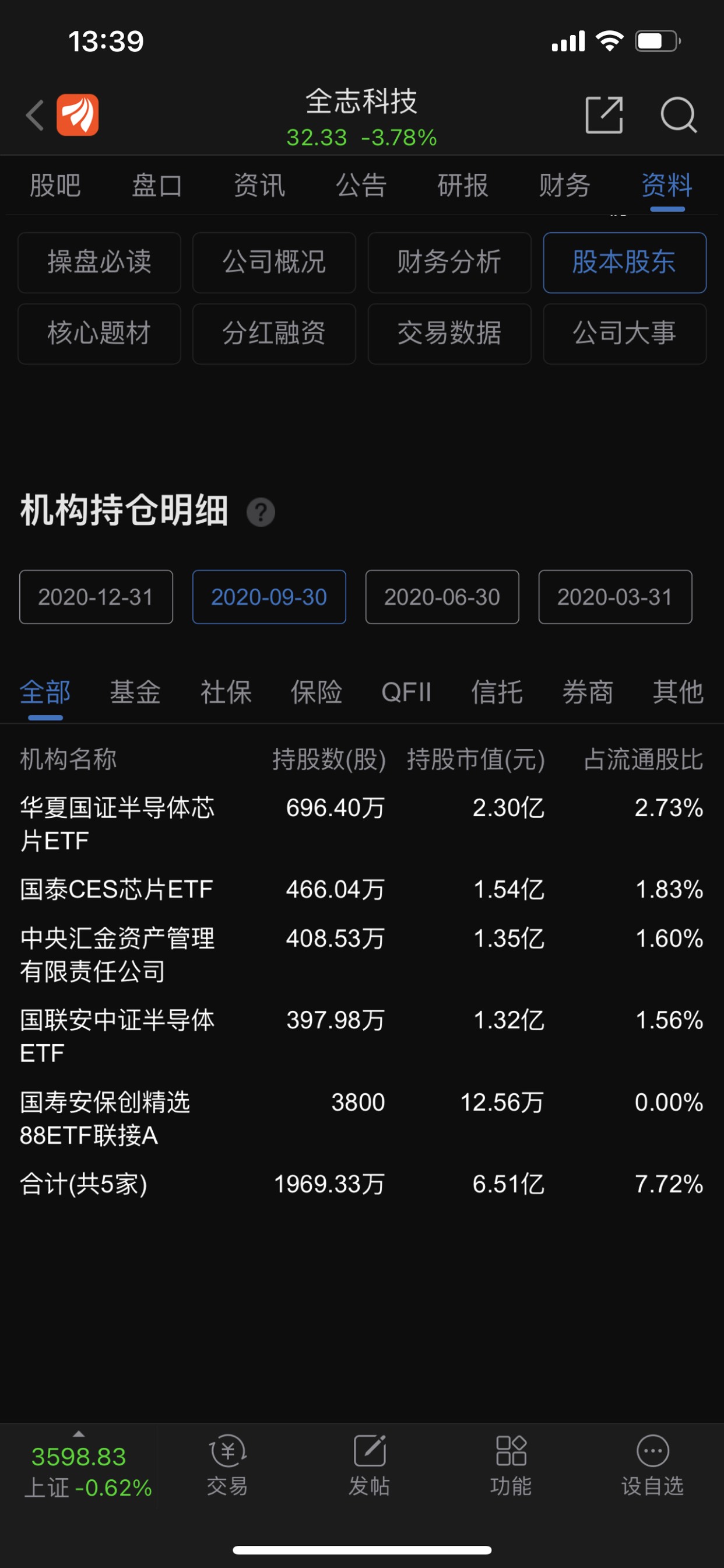This screenshot has width=724, height=1568.
Task: Switch to the 研报 tab
Action: click(461, 186)
